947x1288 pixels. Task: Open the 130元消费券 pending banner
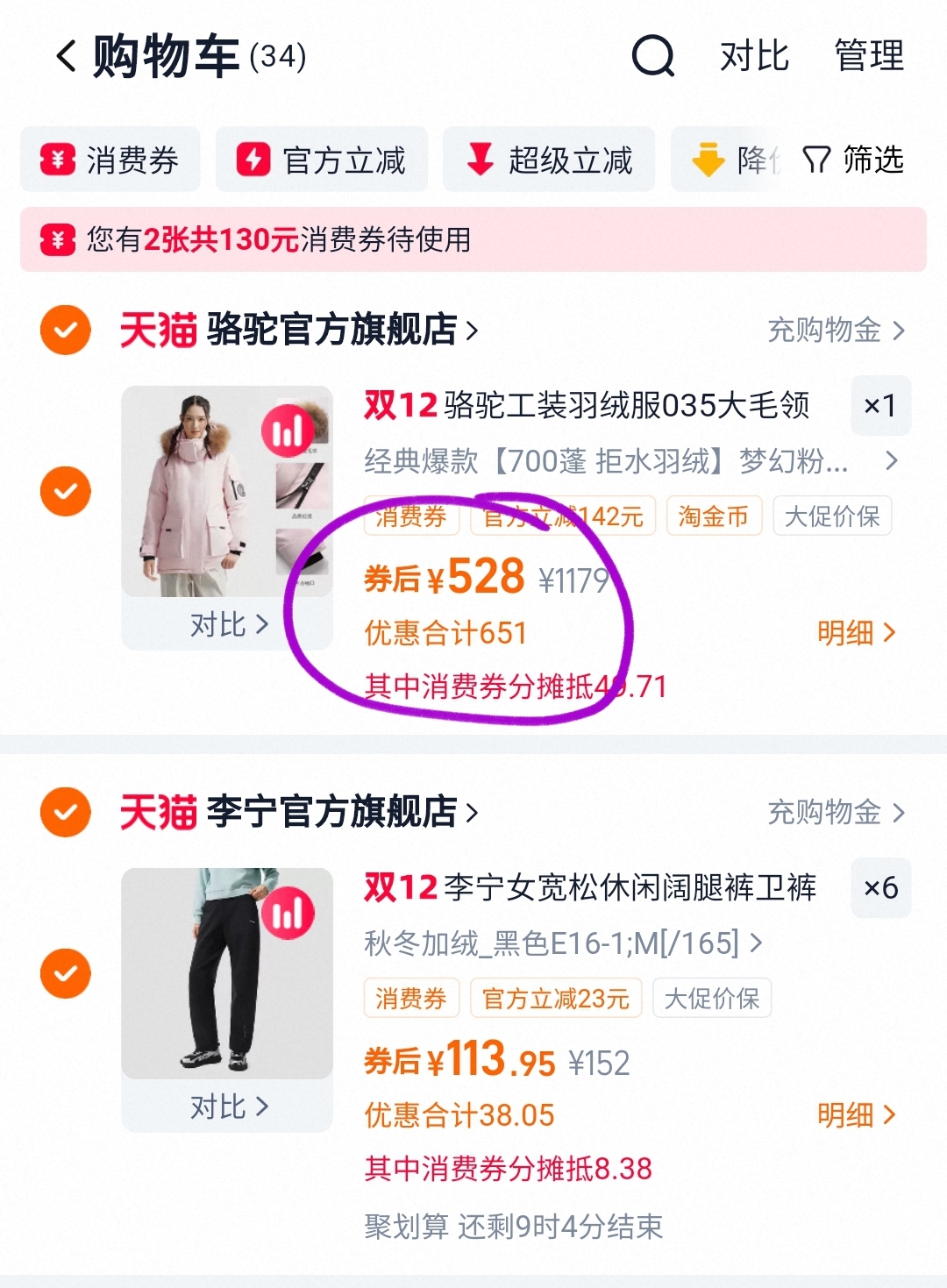pyautogui.click(x=473, y=239)
